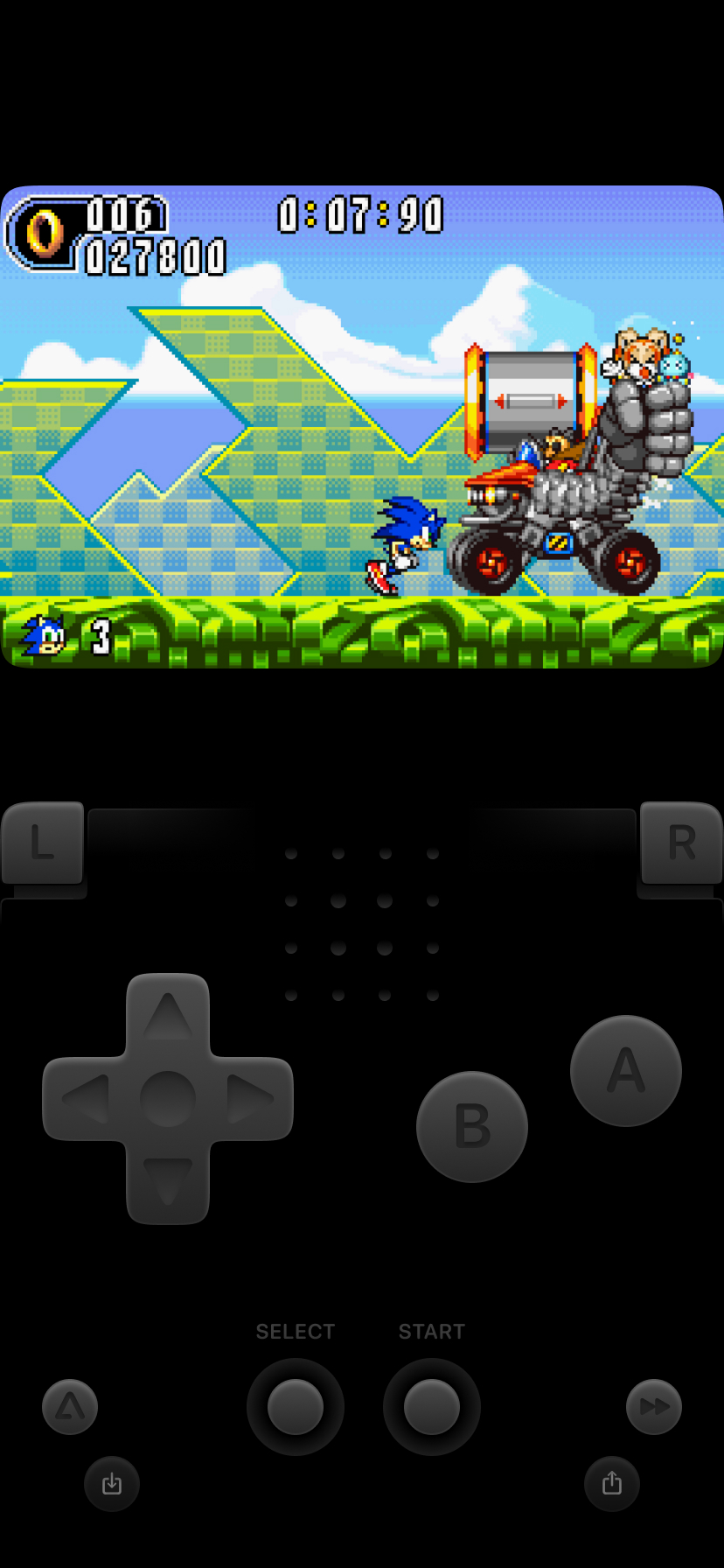This screenshot has width=724, height=1568.
Task: Tap the D-pad up arrow
Action: click(x=168, y=1015)
